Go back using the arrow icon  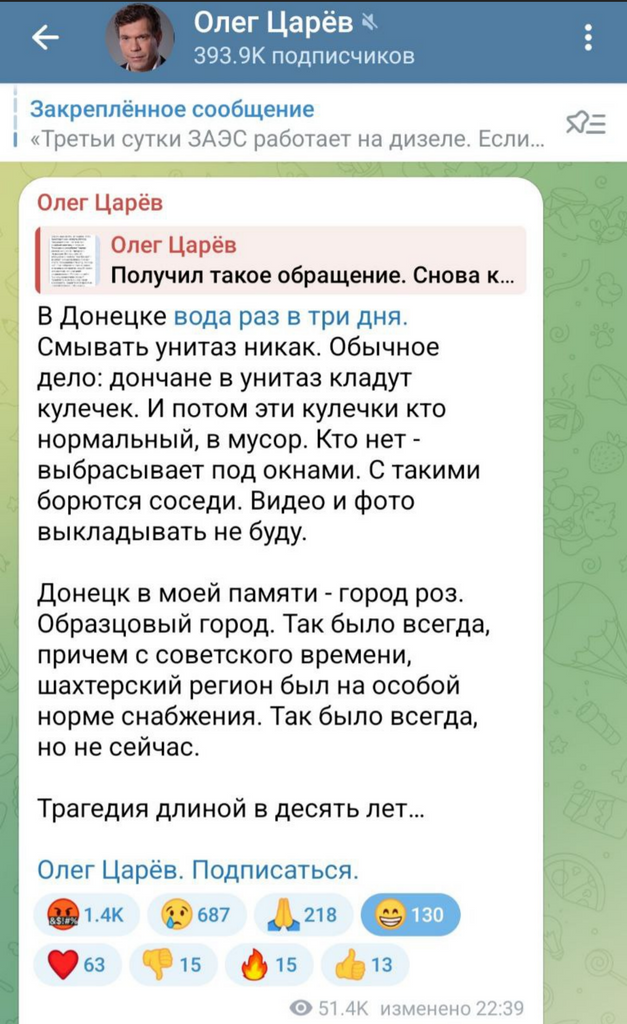point(46,38)
